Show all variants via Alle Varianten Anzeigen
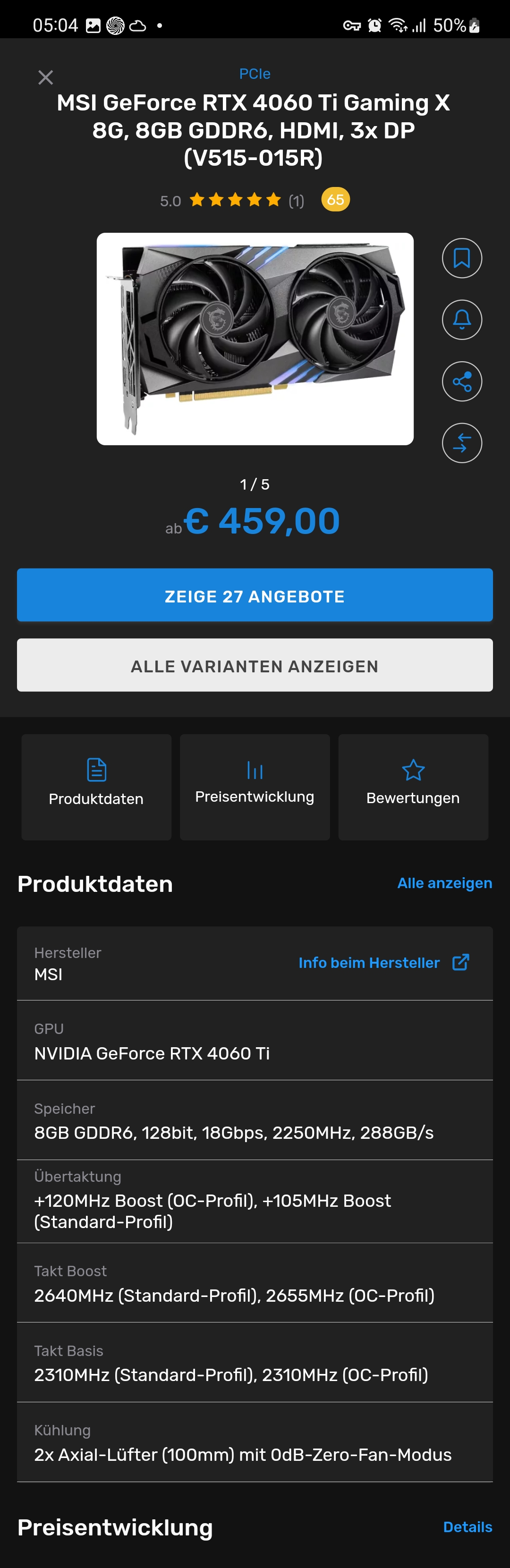 pyautogui.click(x=255, y=665)
